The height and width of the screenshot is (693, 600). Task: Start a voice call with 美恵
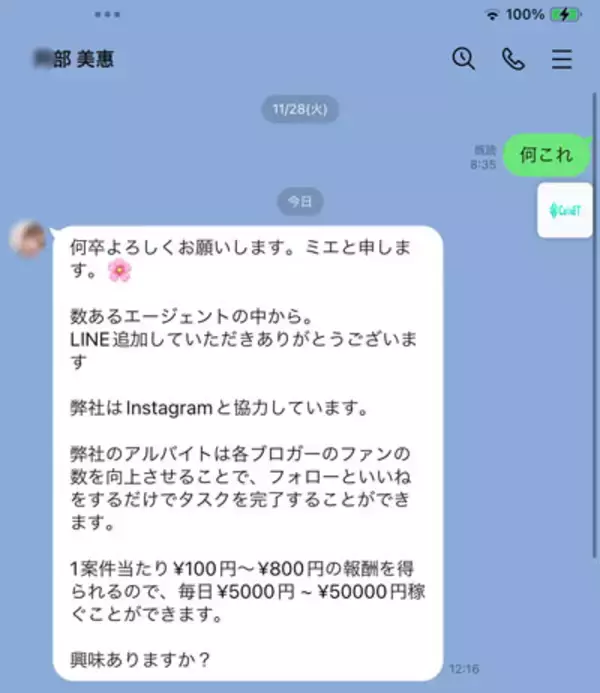point(513,59)
